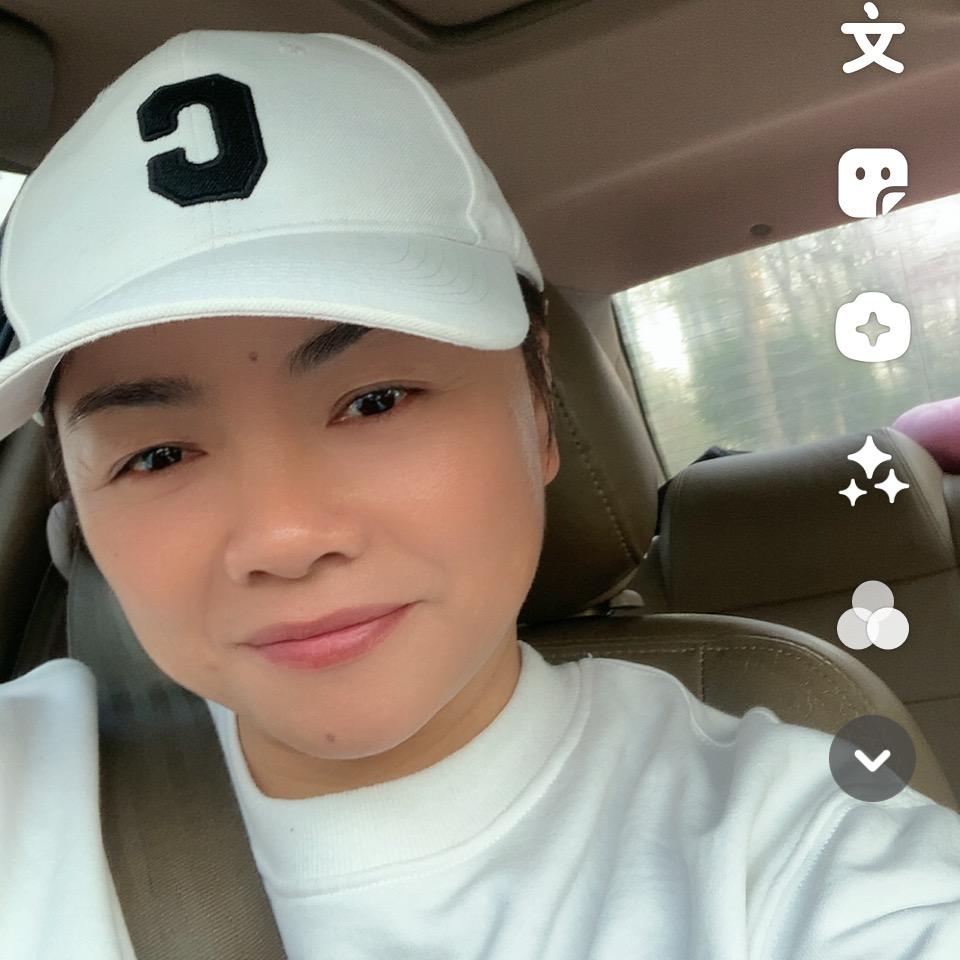Screen dimensions: 960x960
Task: Open the stickers panel
Action: click(x=872, y=183)
